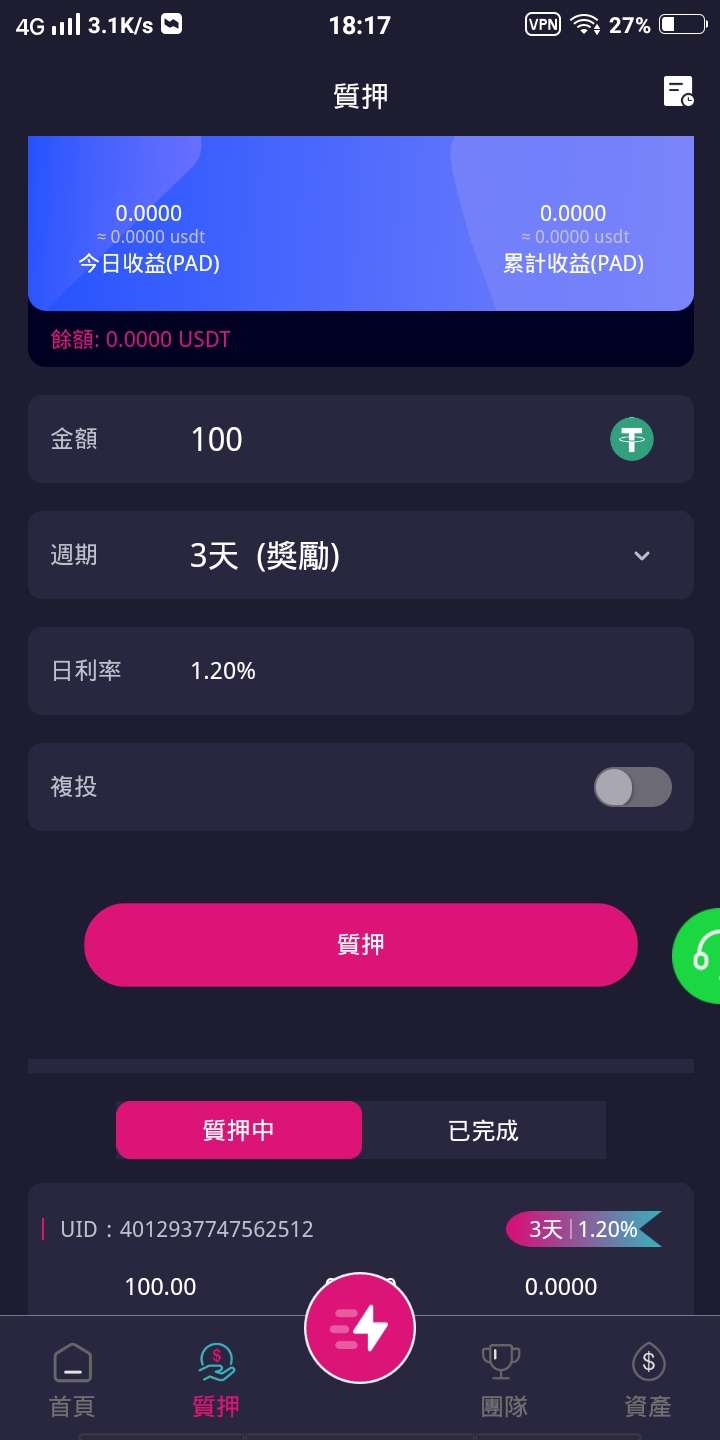Open the 團隊 team tab
The width and height of the screenshot is (720, 1440).
pyautogui.click(x=503, y=1380)
